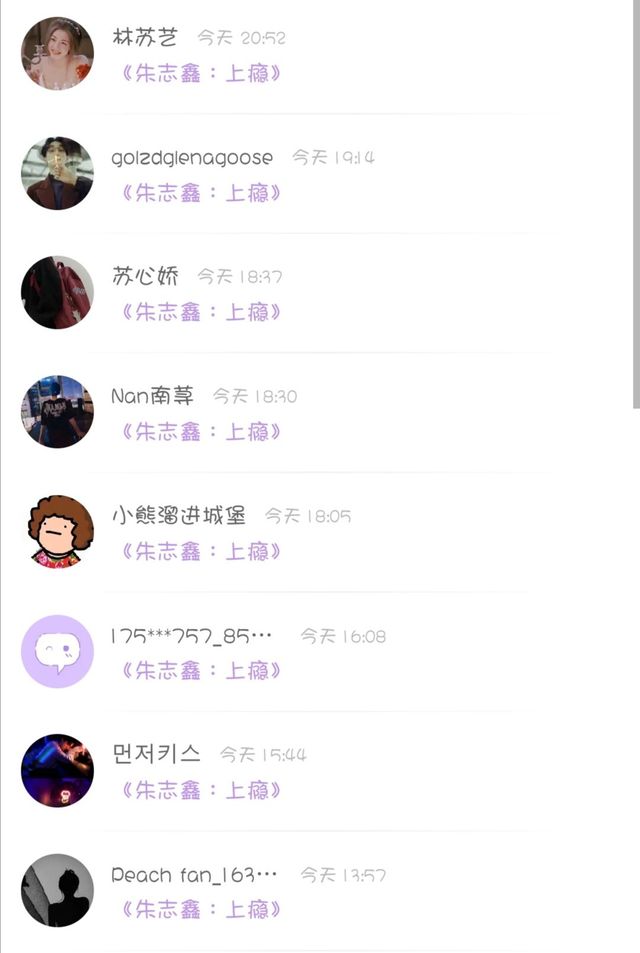The image size is (640, 953).
Task: Tap 《朱志鑫：上瘾》 link under golzdglenagoose
Action: (x=200, y=193)
